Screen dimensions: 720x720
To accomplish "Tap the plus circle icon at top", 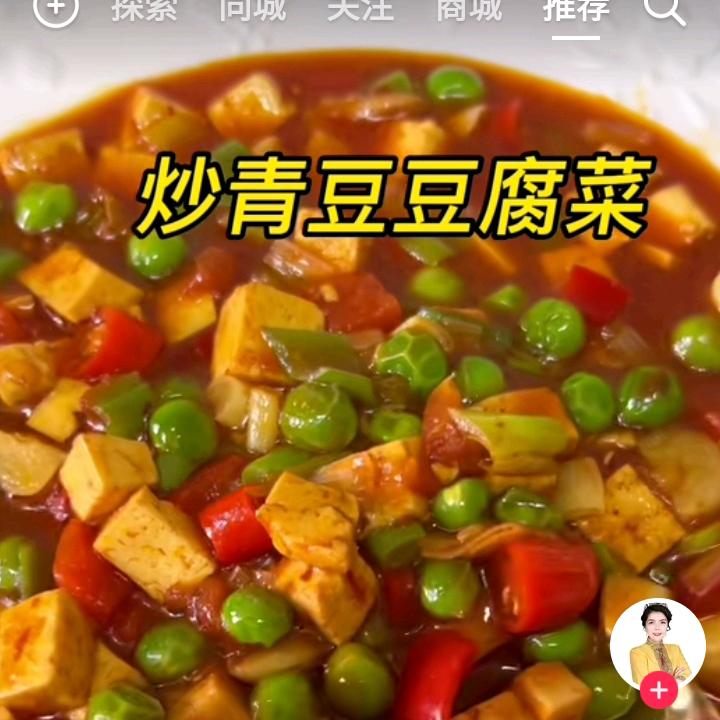I will coord(56,10).
